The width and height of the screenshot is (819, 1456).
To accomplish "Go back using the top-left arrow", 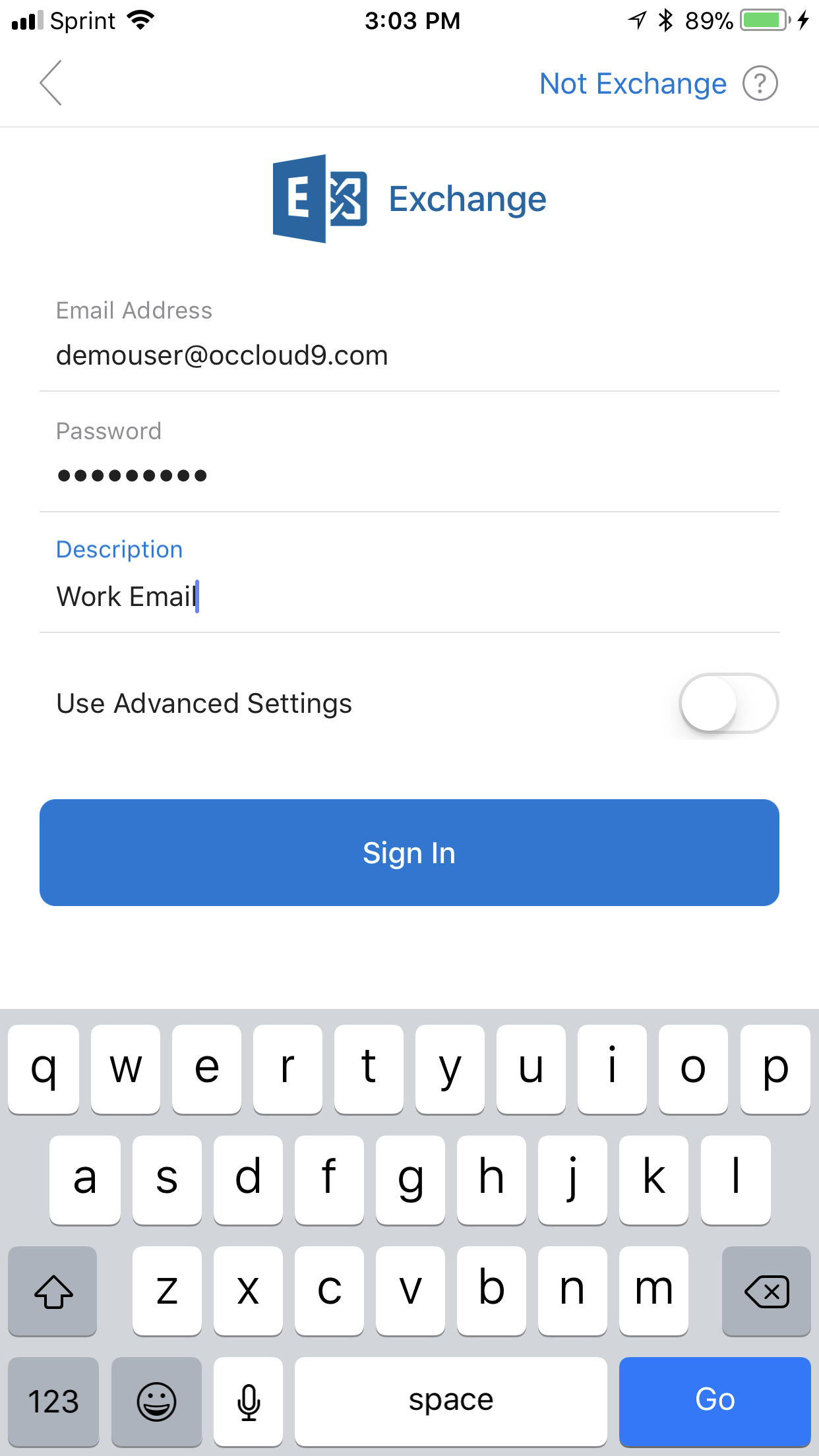I will point(51,83).
